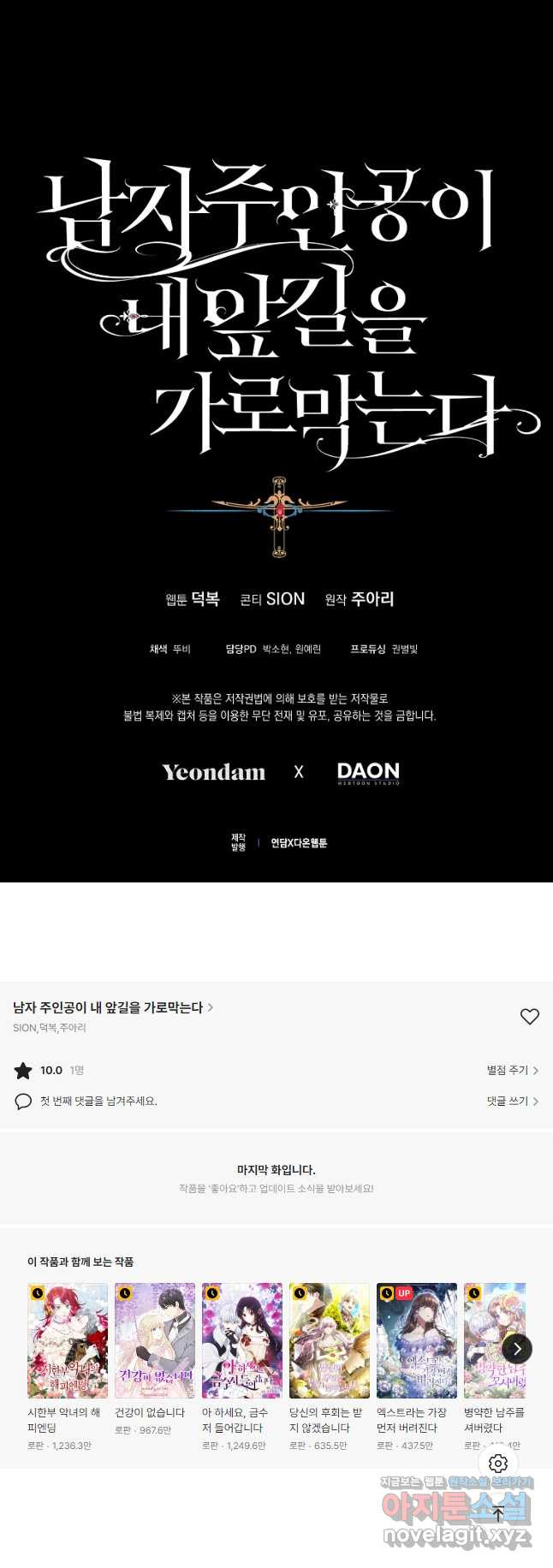The height and width of the screenshot is (1568, 553).
Task: Select 당신의 후회는 받지 않겠습니다 card
Action: pyautogui.click(x=330, y=1340)
